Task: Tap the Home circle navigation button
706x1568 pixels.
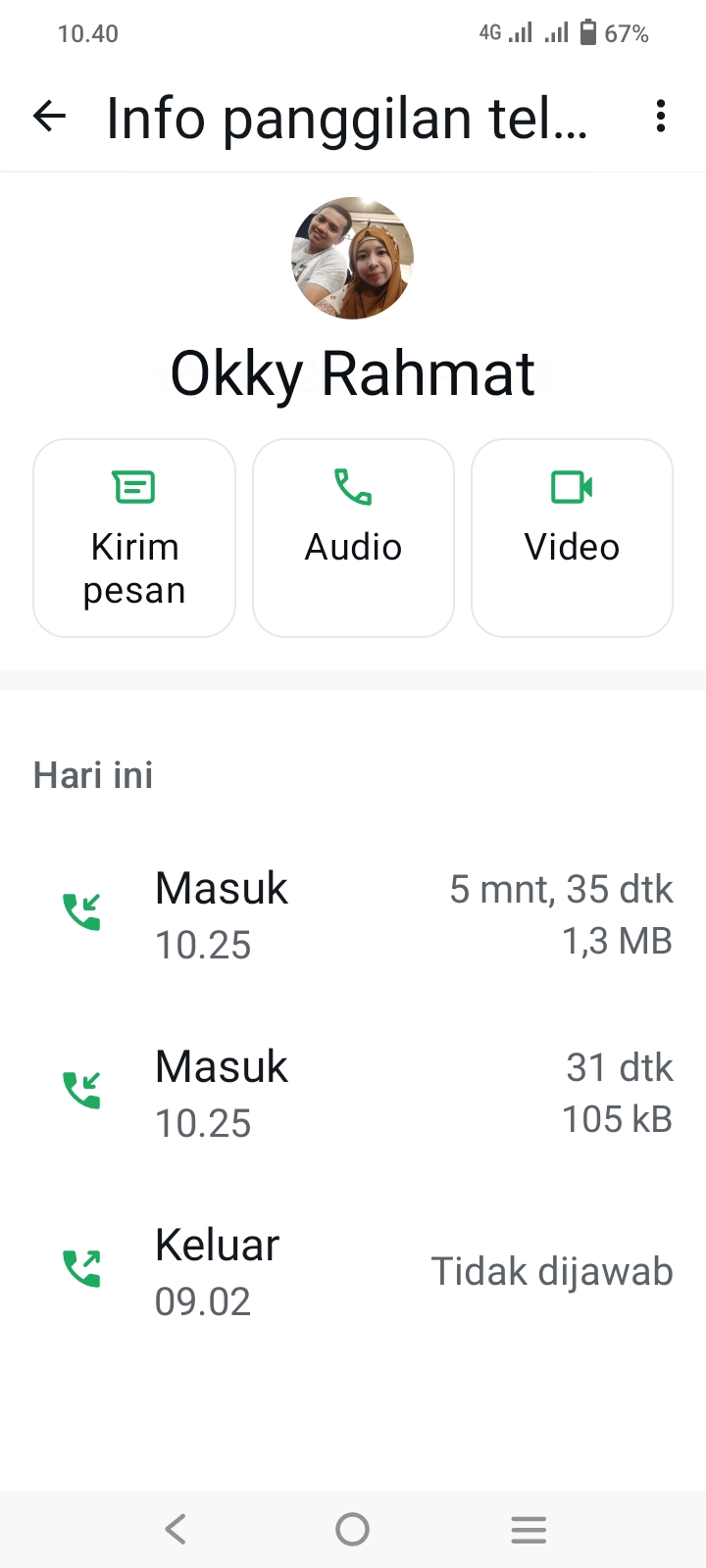Action: [352, 1528]
